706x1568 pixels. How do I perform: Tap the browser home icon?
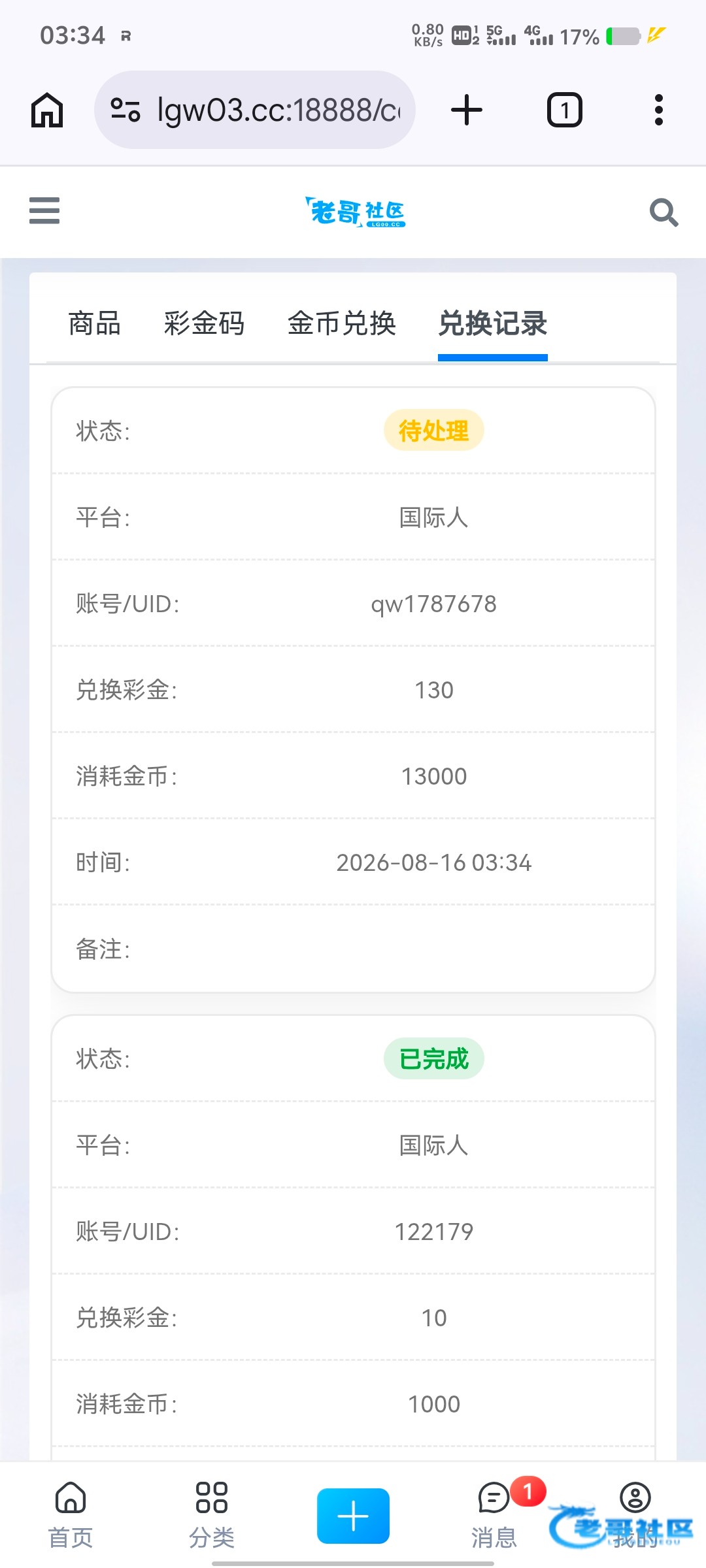point(47,110)
